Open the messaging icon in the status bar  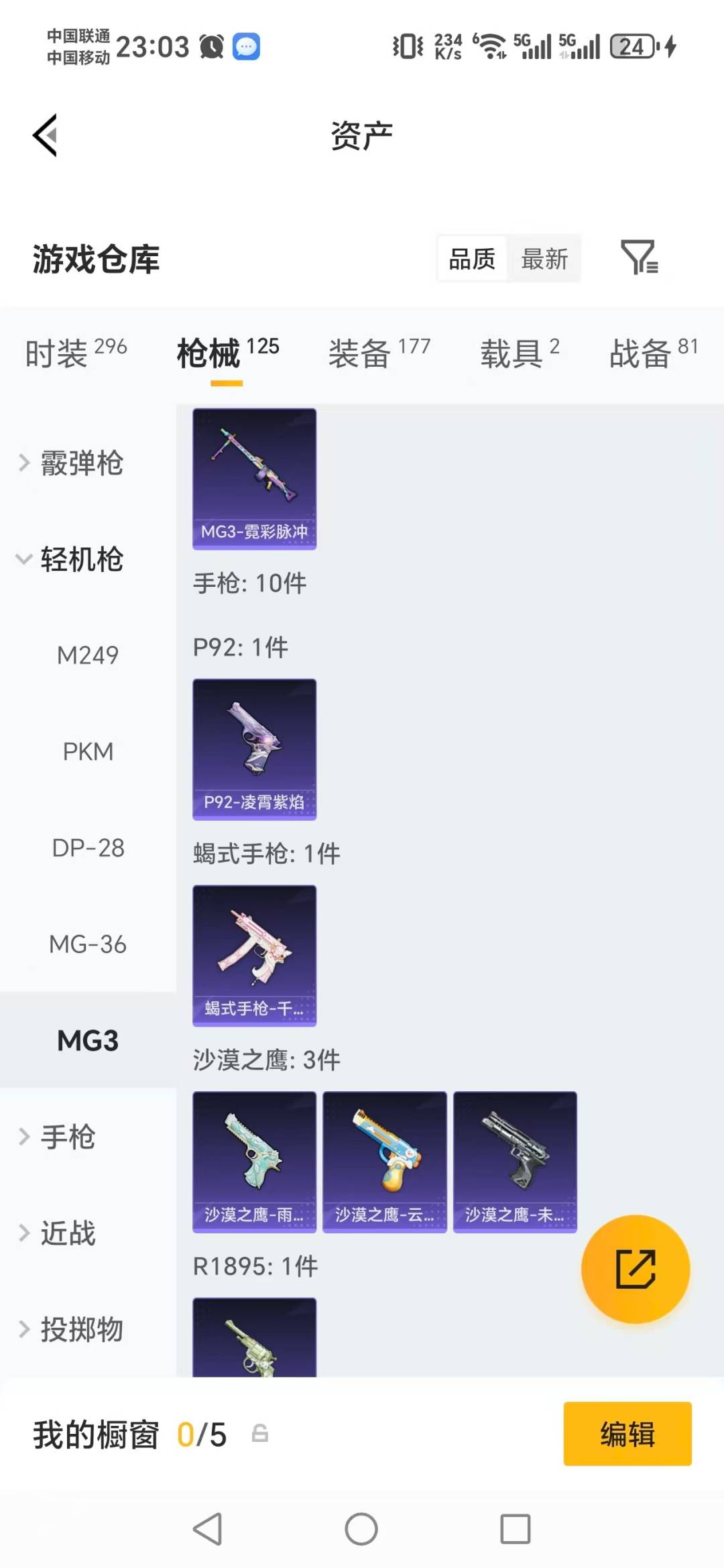(246, 47)
